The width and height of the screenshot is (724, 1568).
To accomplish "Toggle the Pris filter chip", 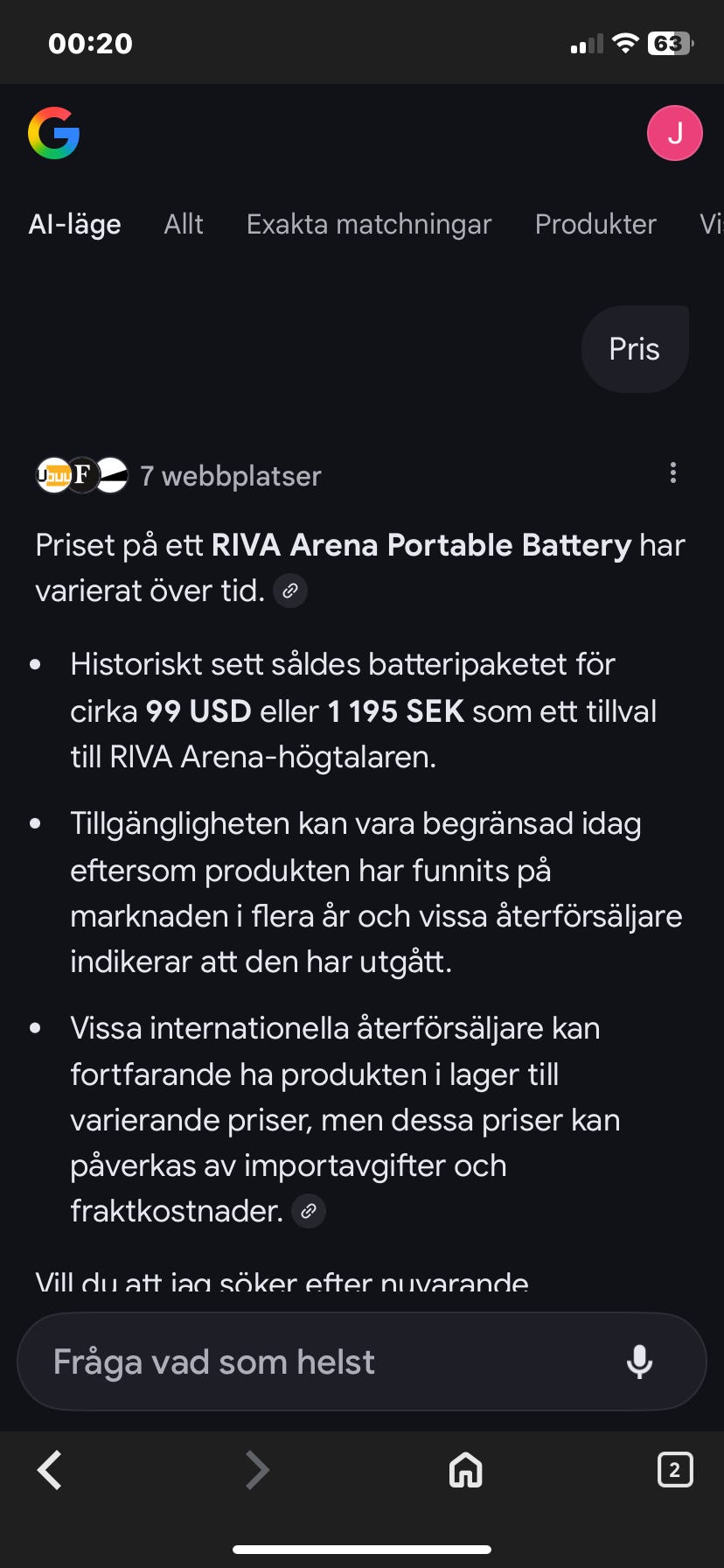I will [x=635, y=348].
